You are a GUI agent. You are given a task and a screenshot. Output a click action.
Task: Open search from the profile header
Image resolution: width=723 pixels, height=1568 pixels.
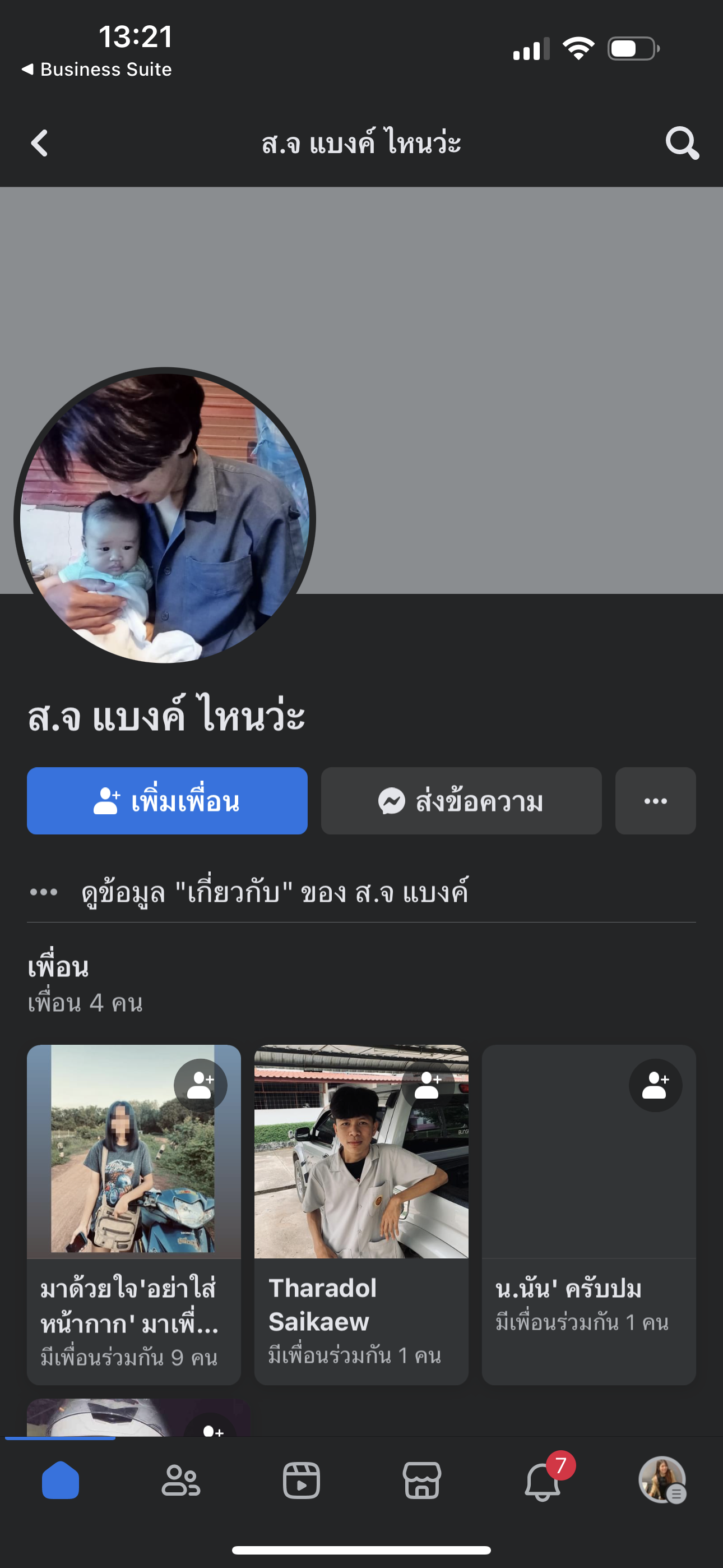(x=682, y=144)
